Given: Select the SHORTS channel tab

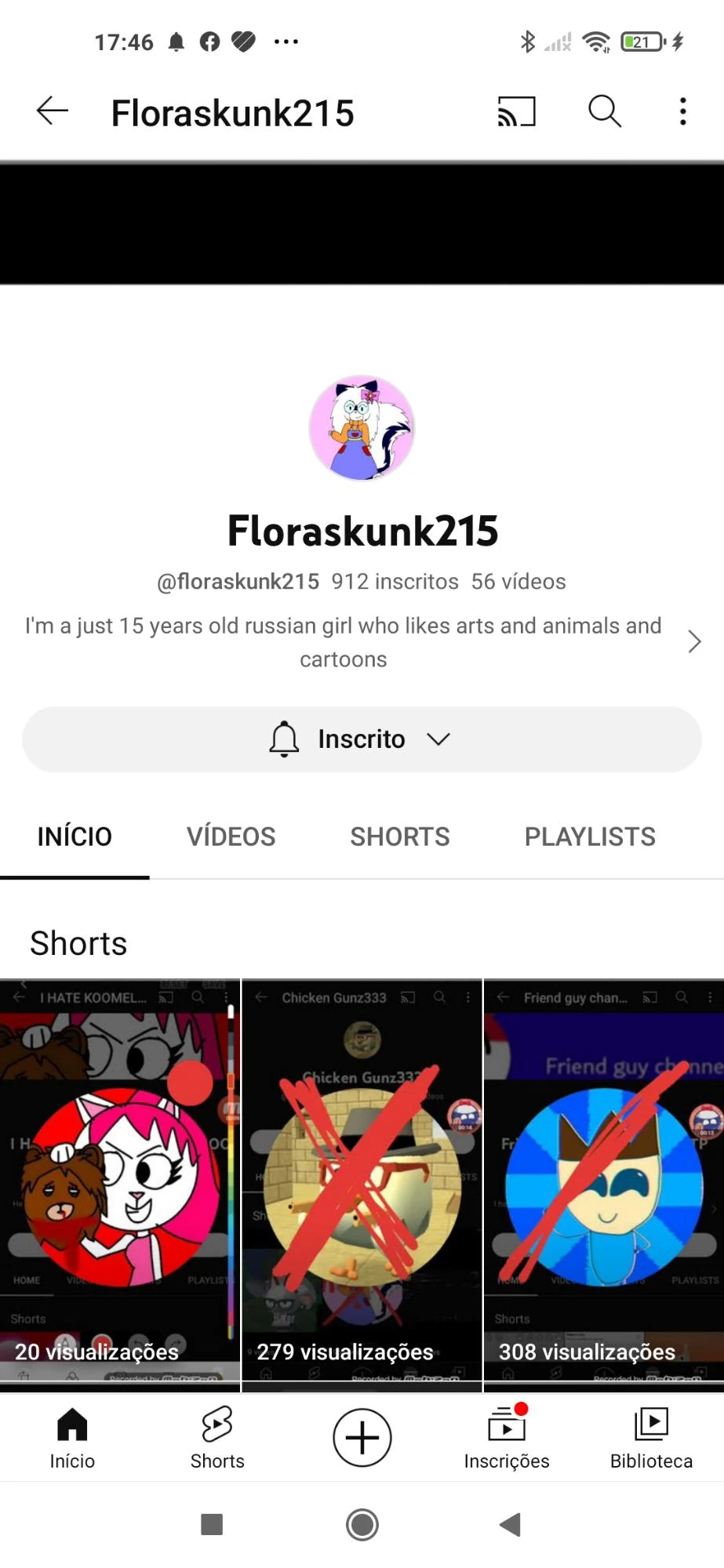Looking at the screenshot, I should point(400,836).
